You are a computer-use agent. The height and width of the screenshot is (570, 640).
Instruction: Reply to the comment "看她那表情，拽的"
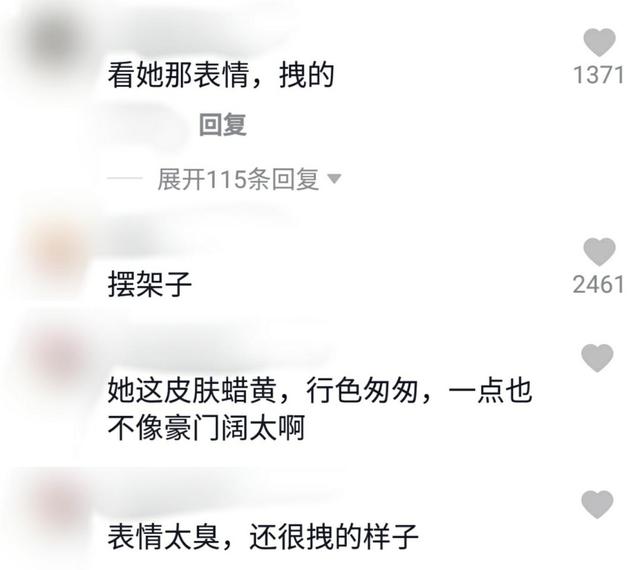222,126
